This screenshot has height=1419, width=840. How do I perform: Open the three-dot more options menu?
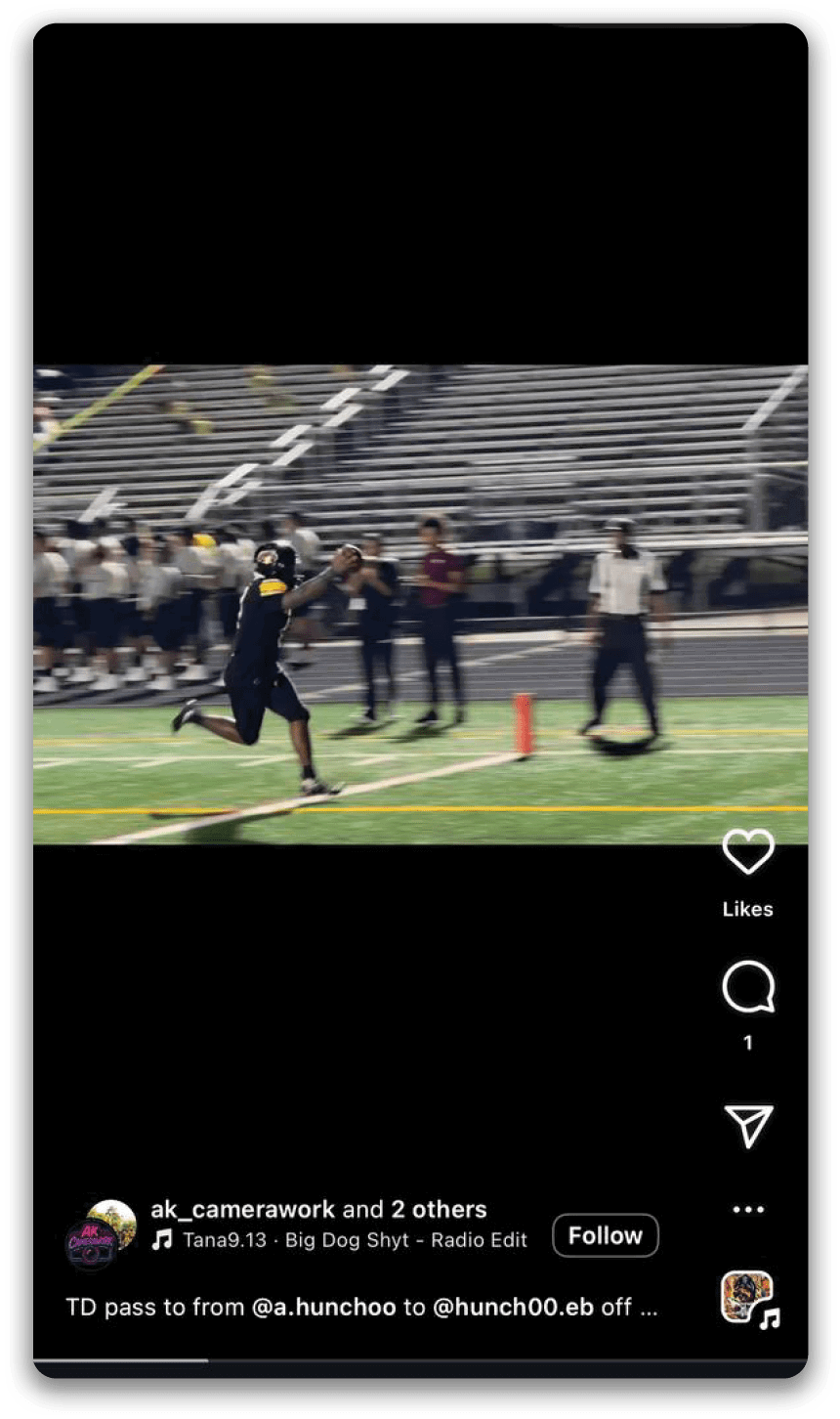748,1210
